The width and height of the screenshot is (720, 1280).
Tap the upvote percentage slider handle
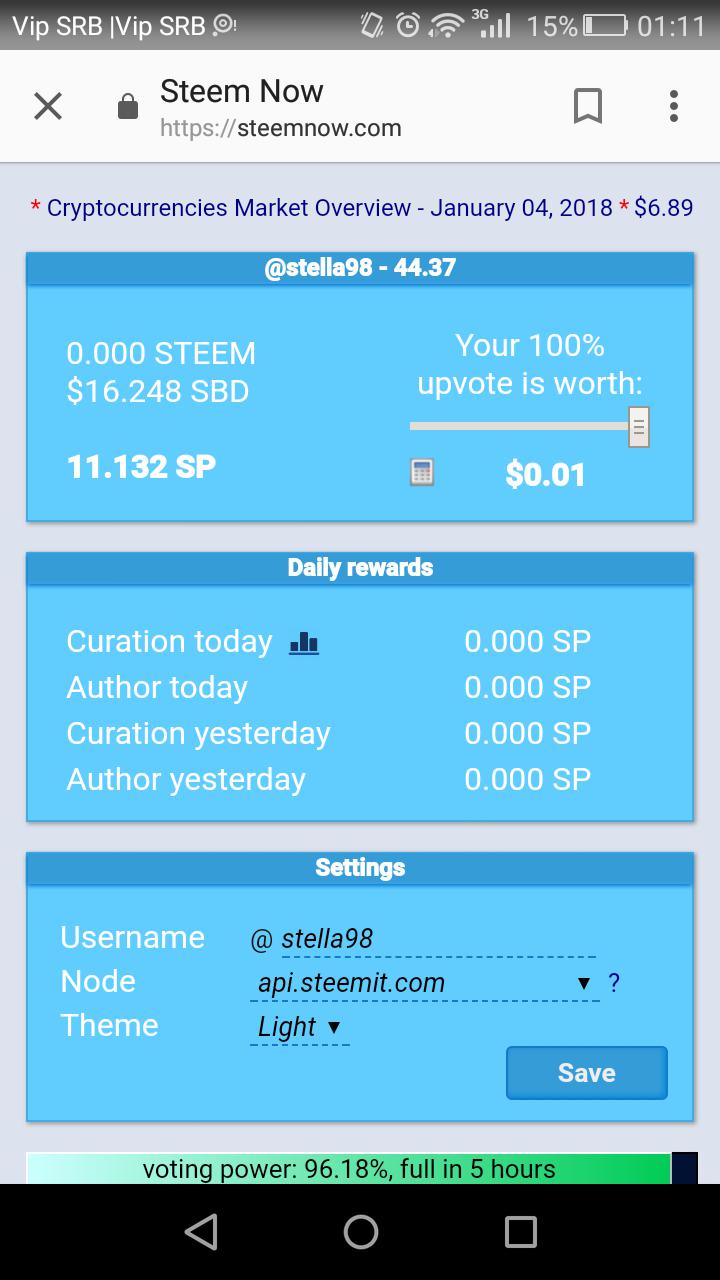(x=639, y=427)
